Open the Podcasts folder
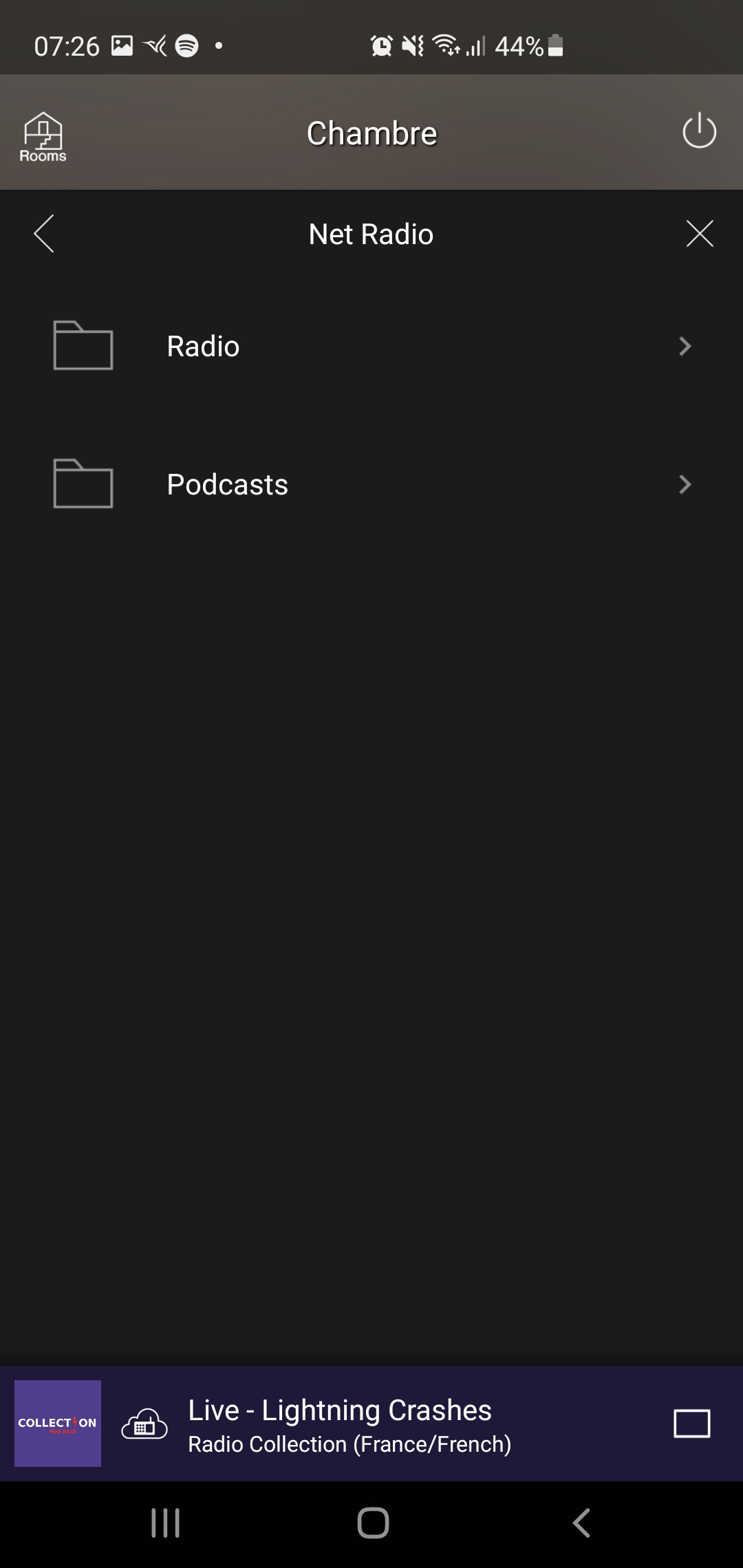The image size is (743, 1568). (x=371, y=484)
